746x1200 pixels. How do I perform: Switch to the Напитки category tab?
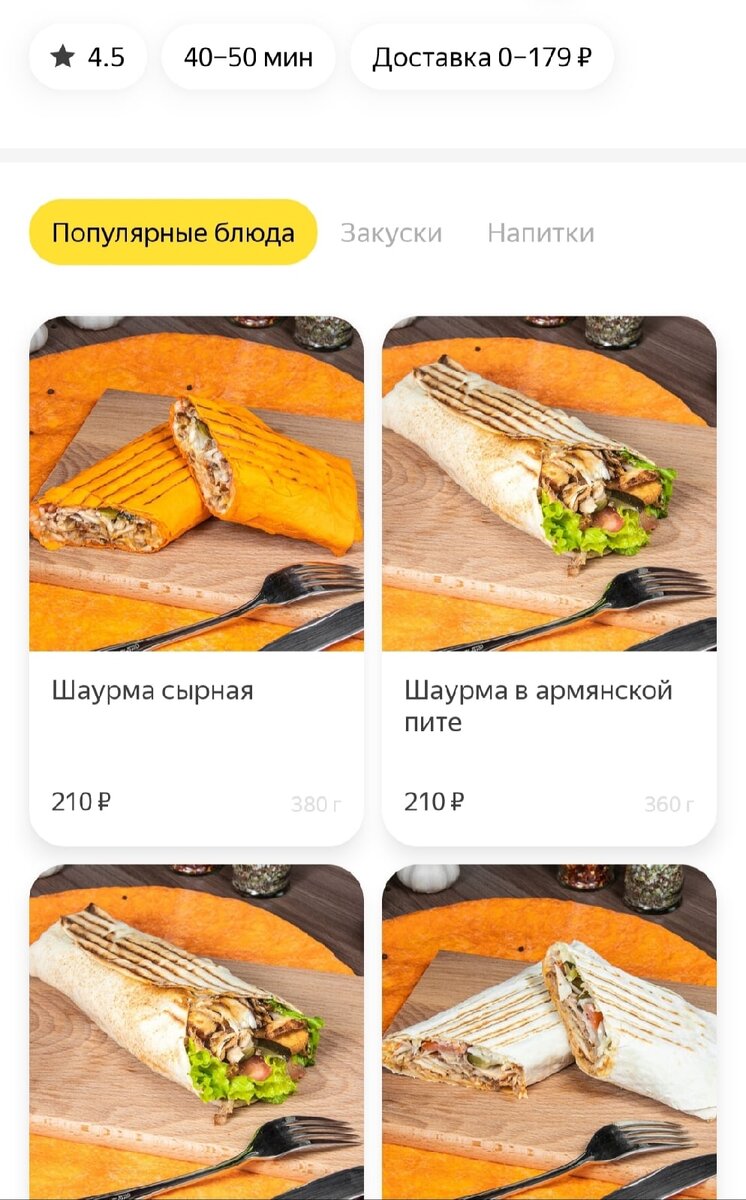click(x=540, y=232)
